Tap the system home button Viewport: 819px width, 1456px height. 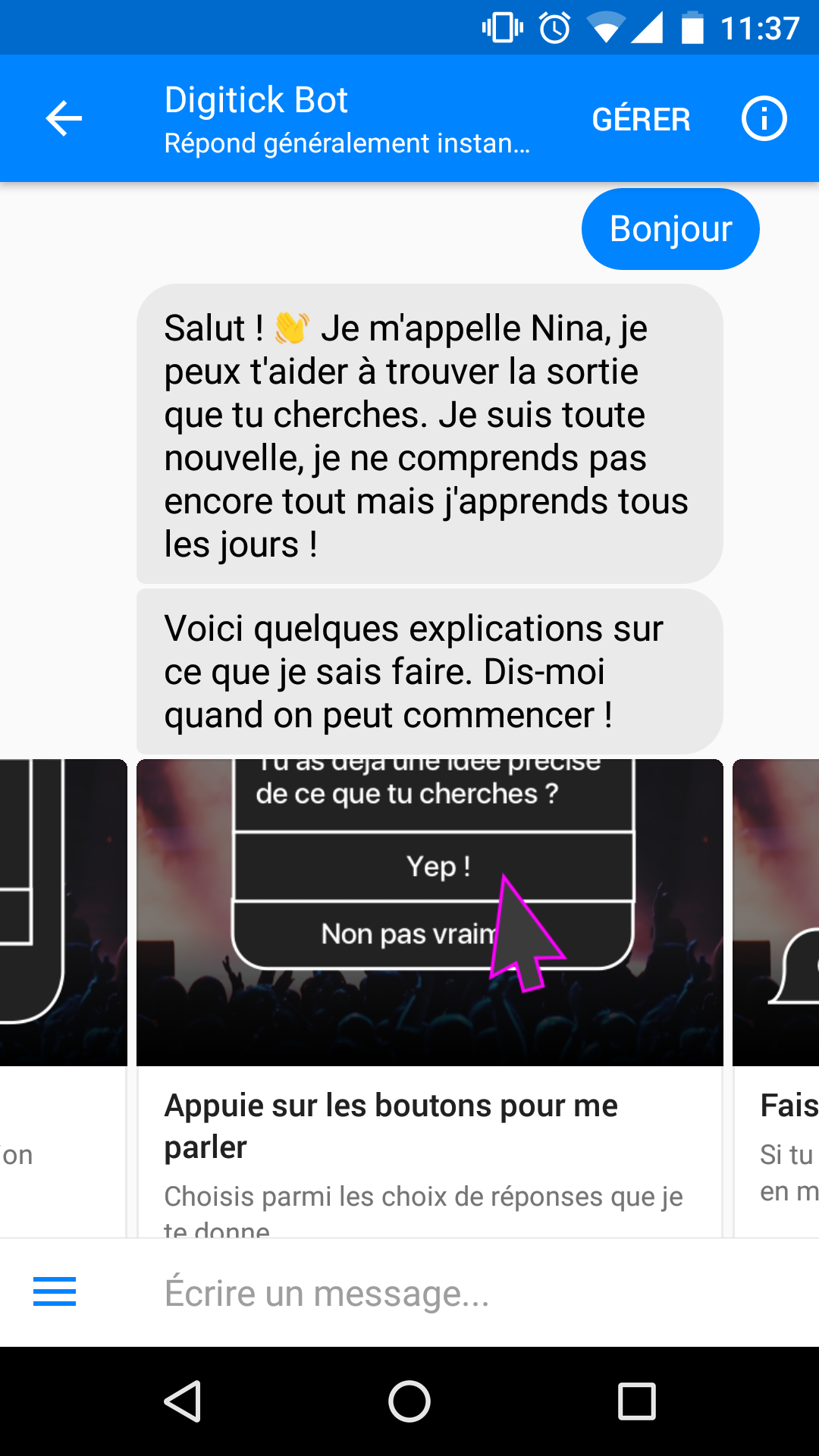click(x=409, y=1401)
